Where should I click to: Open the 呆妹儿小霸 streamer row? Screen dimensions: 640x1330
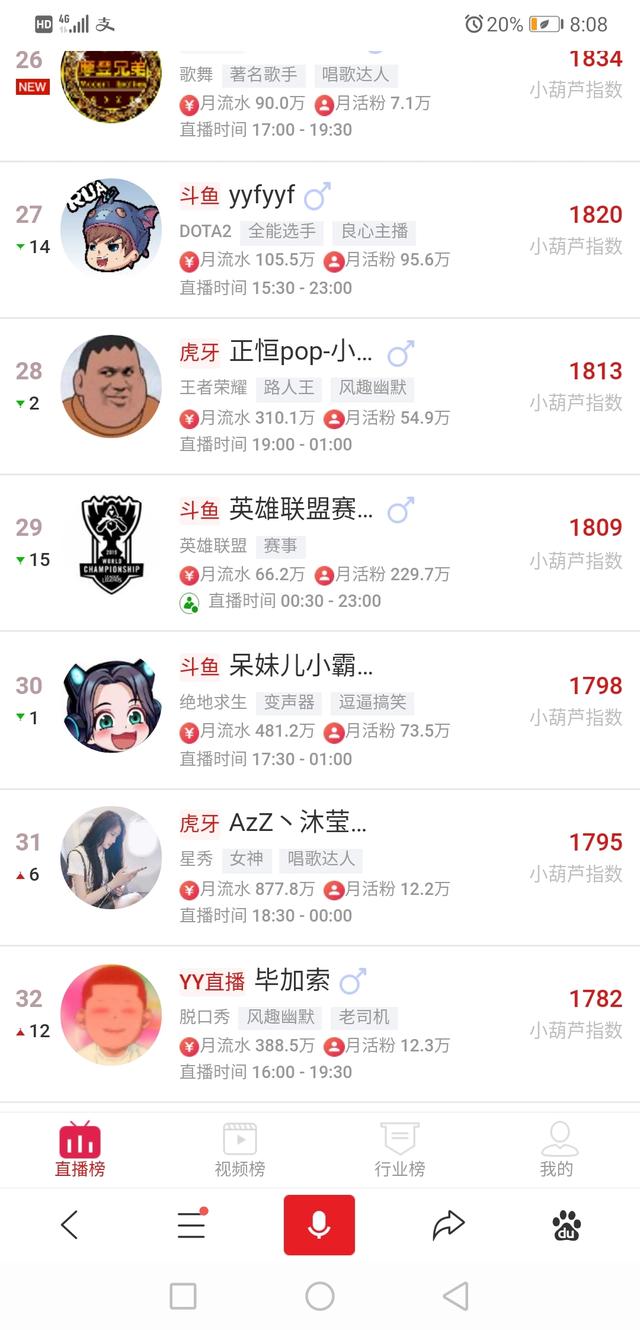pos(320,710)
